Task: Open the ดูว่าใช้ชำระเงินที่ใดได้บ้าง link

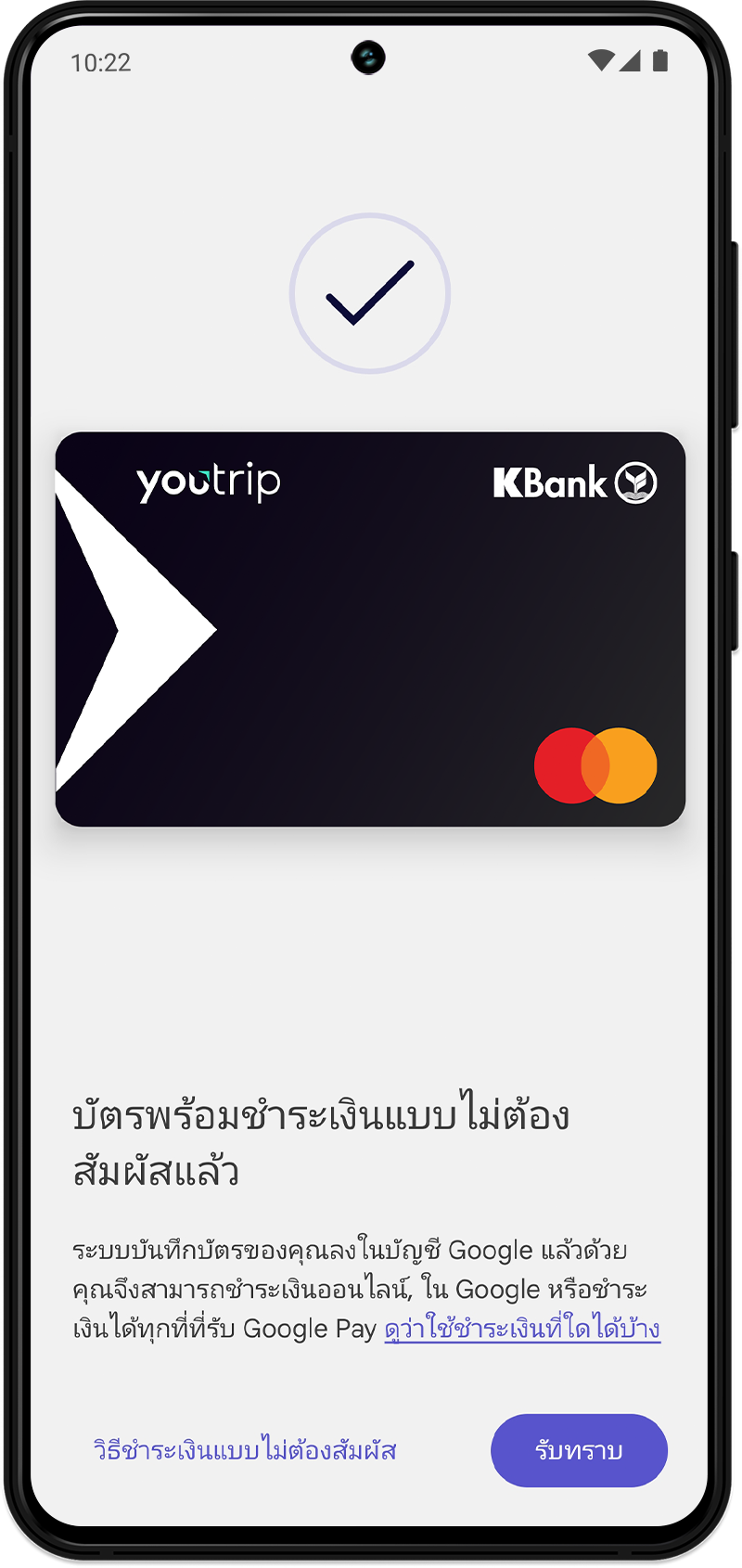Action: pos(522,1329)
